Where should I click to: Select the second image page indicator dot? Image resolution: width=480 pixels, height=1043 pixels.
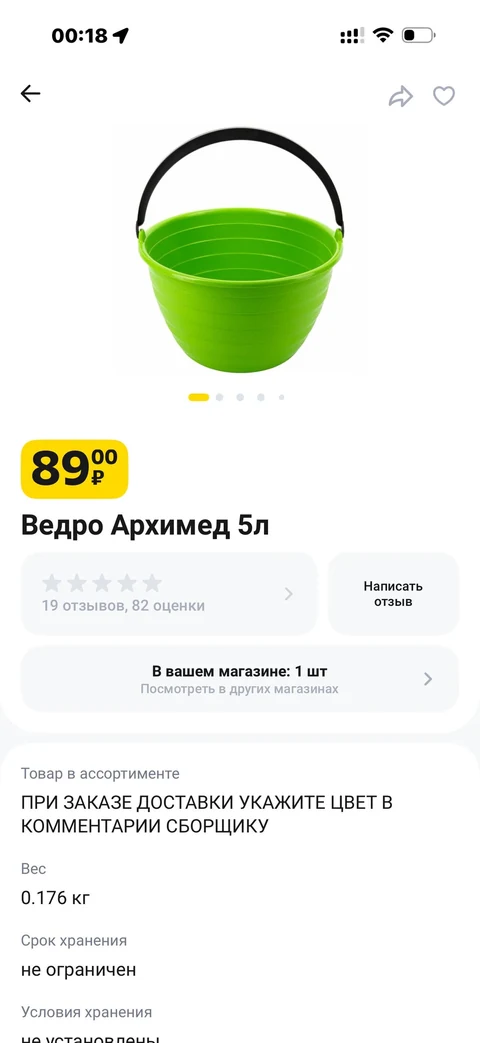[x=219, y=397]
